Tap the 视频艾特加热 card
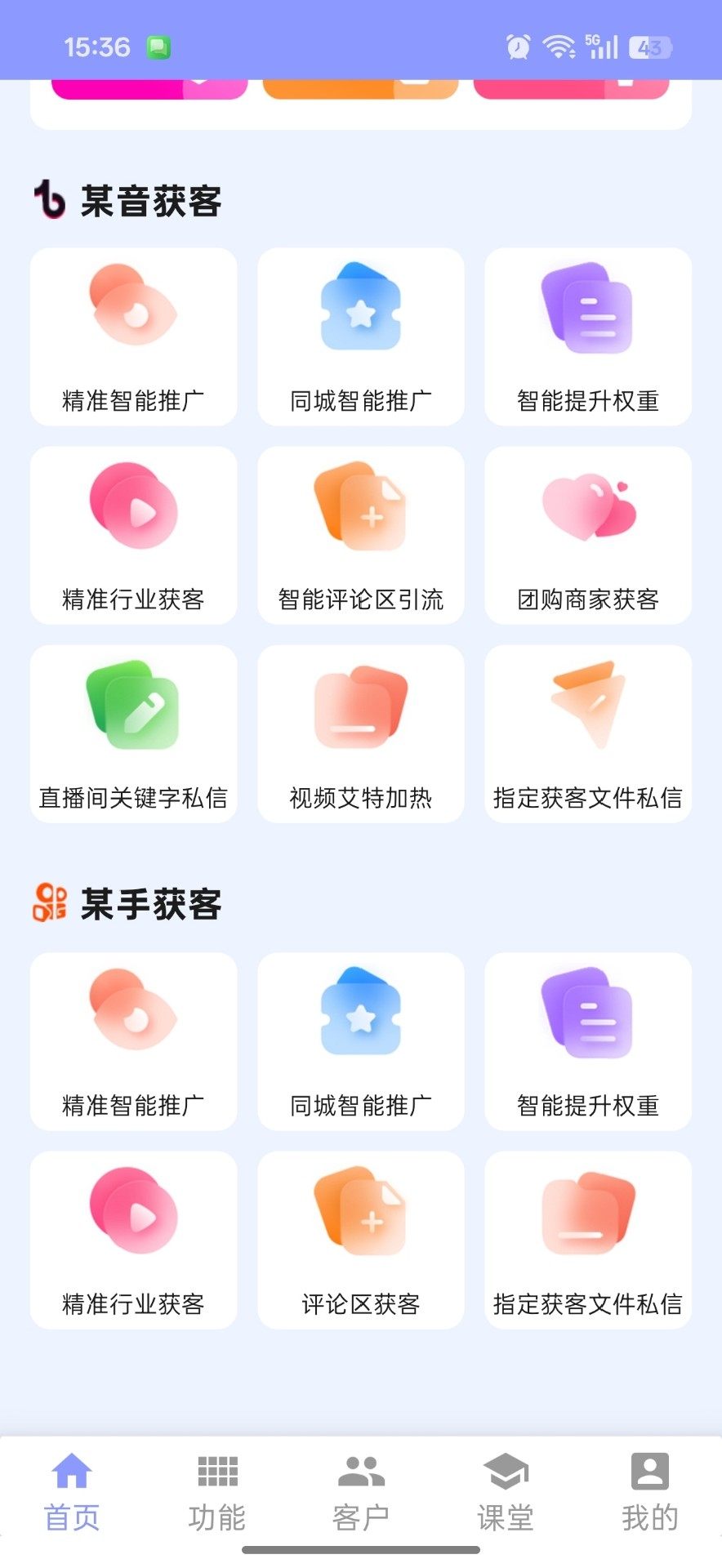This screenshot has height=1568, width=722. 360,733
